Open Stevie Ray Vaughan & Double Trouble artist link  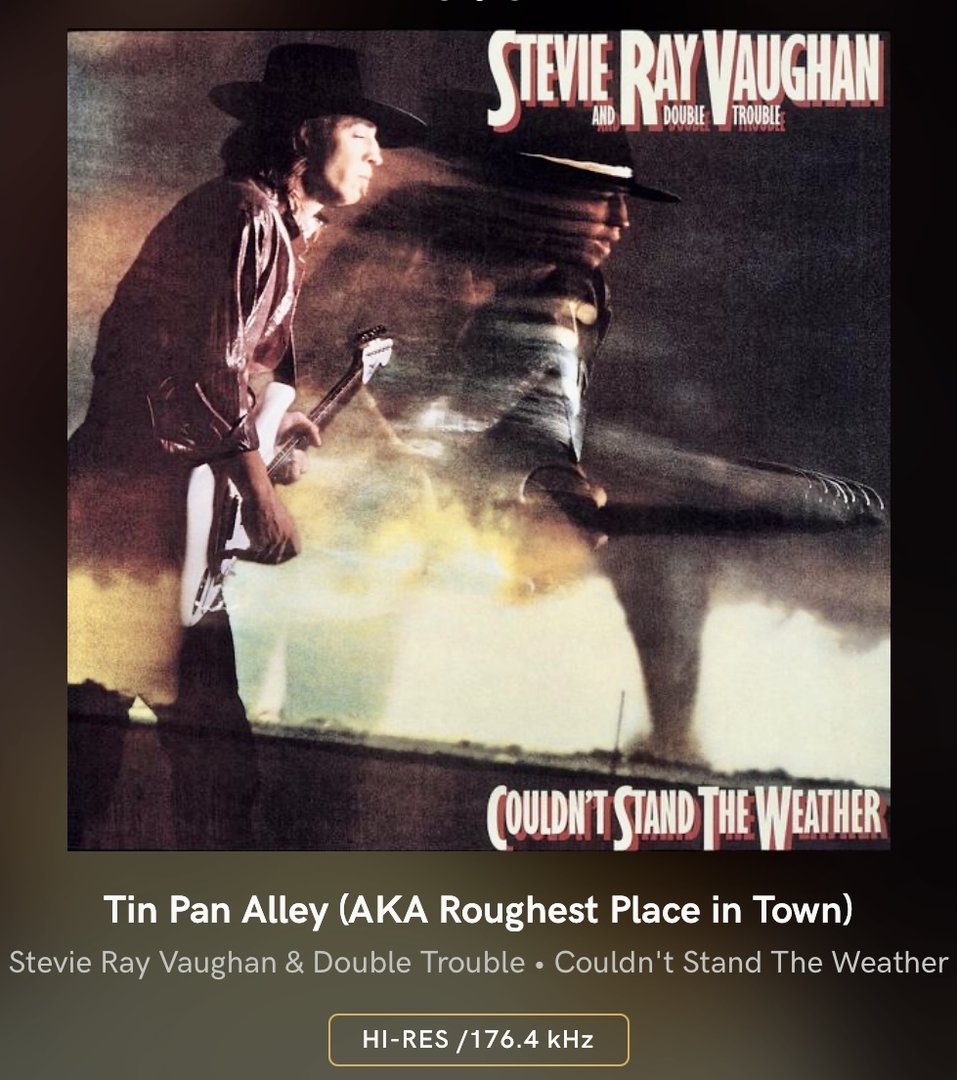pos(267,963)
